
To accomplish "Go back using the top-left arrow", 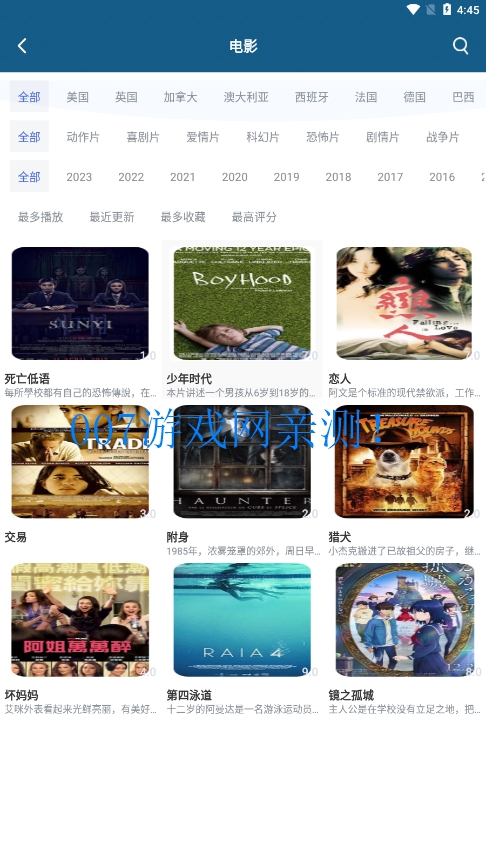I will 22,46.
